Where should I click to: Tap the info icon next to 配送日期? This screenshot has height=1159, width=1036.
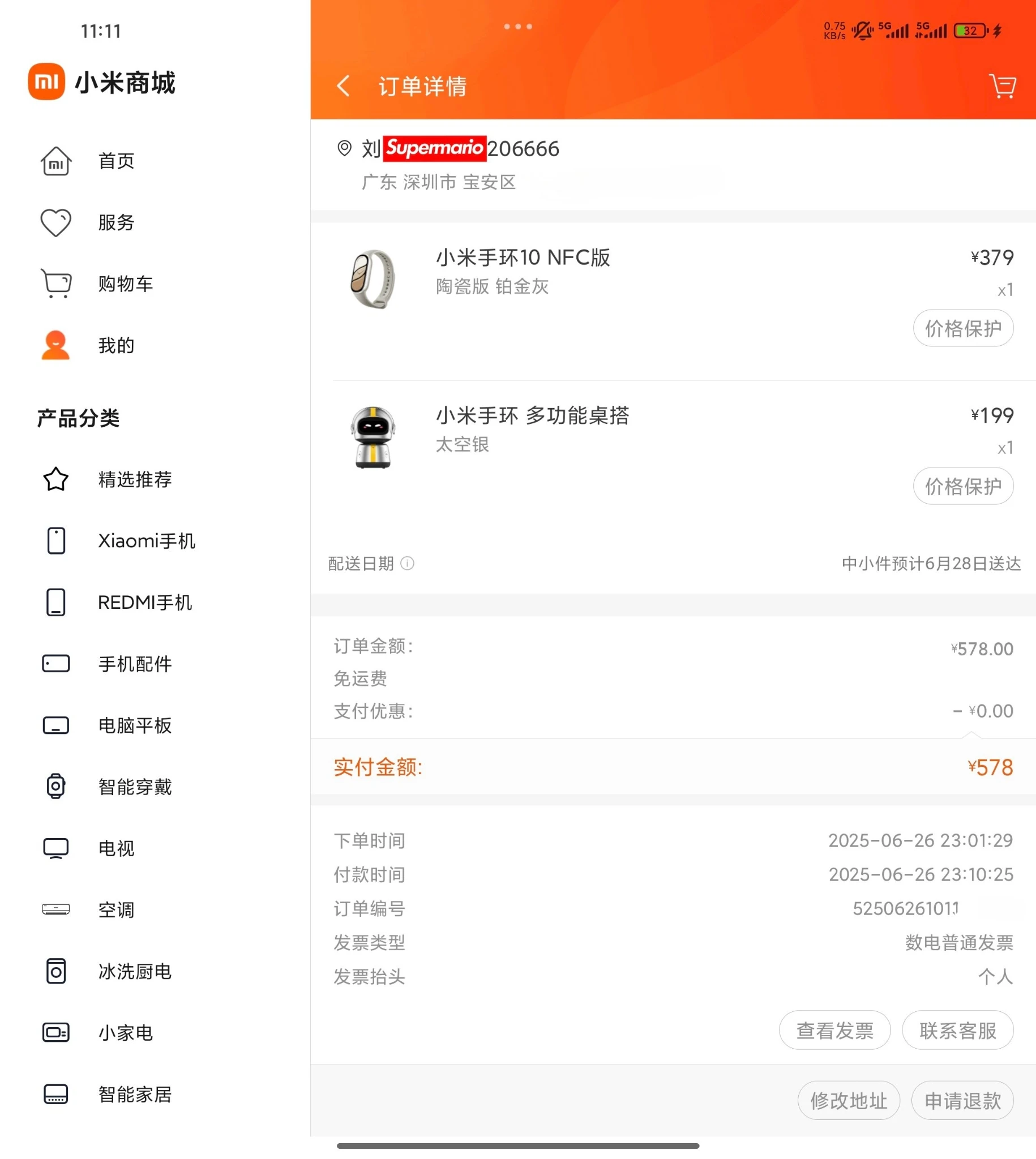coord(407,563)
